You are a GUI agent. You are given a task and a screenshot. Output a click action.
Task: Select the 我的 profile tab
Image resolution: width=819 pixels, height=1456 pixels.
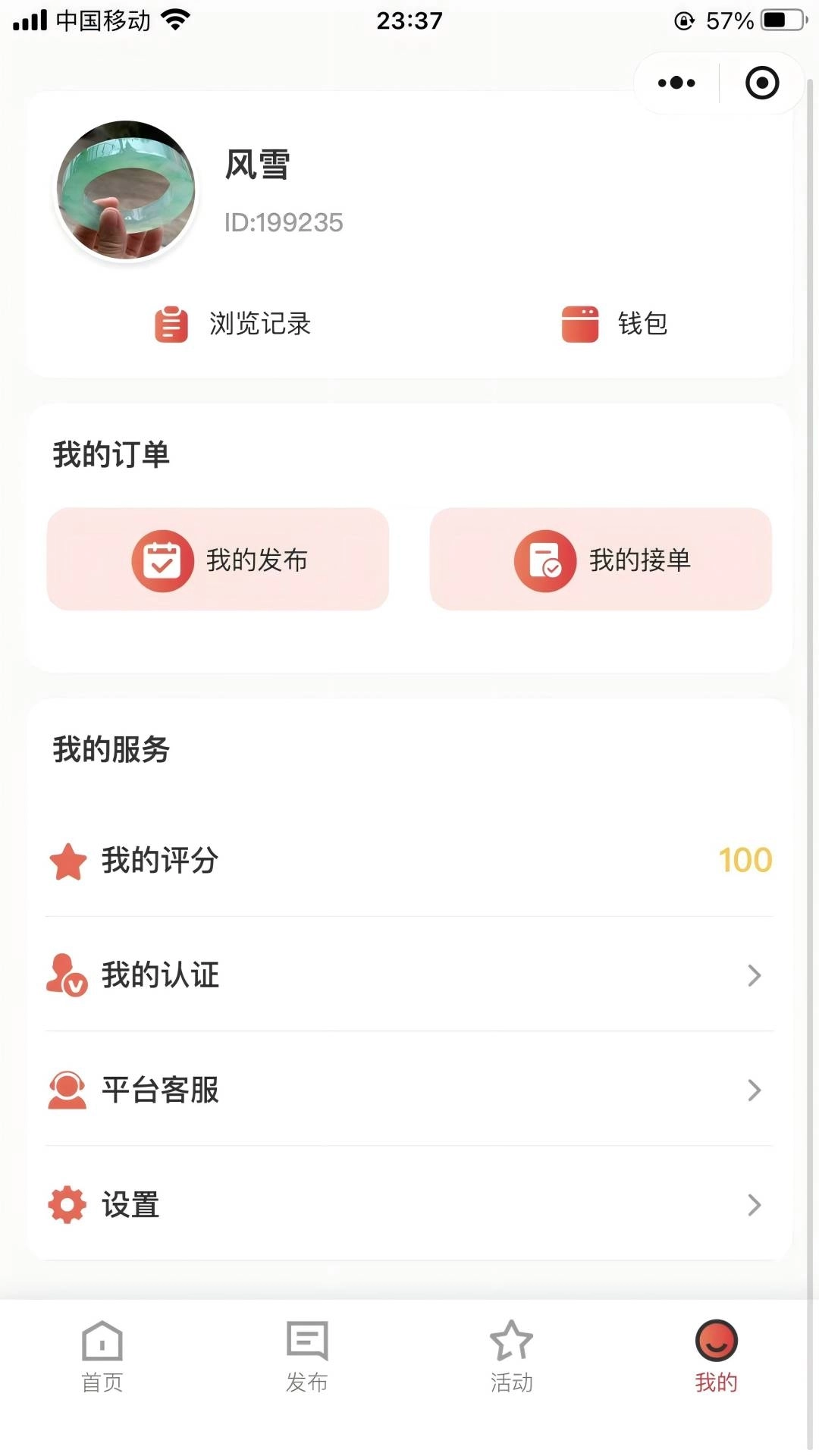pos(715,1357)
